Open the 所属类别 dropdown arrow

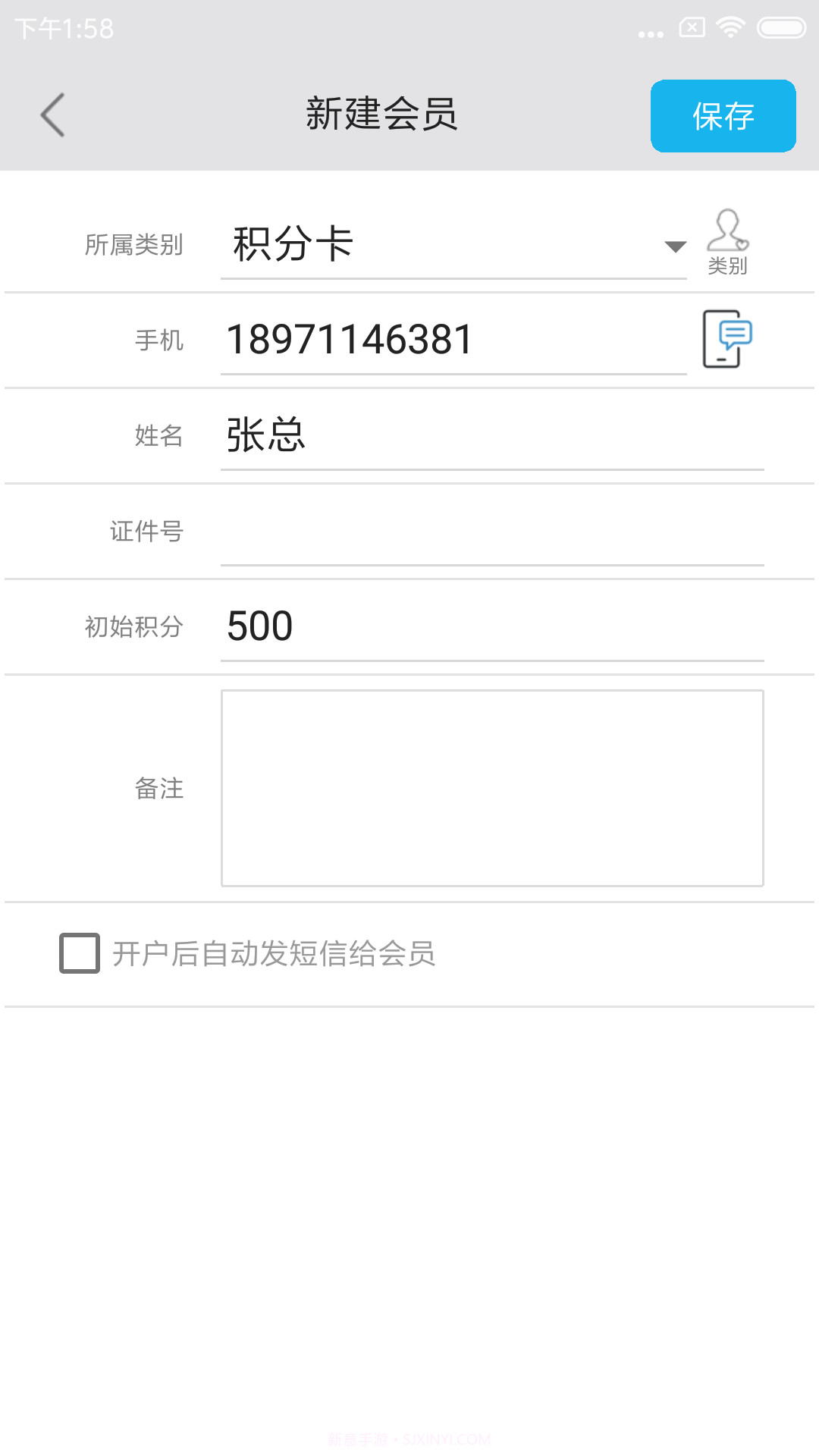coord(673,244)
